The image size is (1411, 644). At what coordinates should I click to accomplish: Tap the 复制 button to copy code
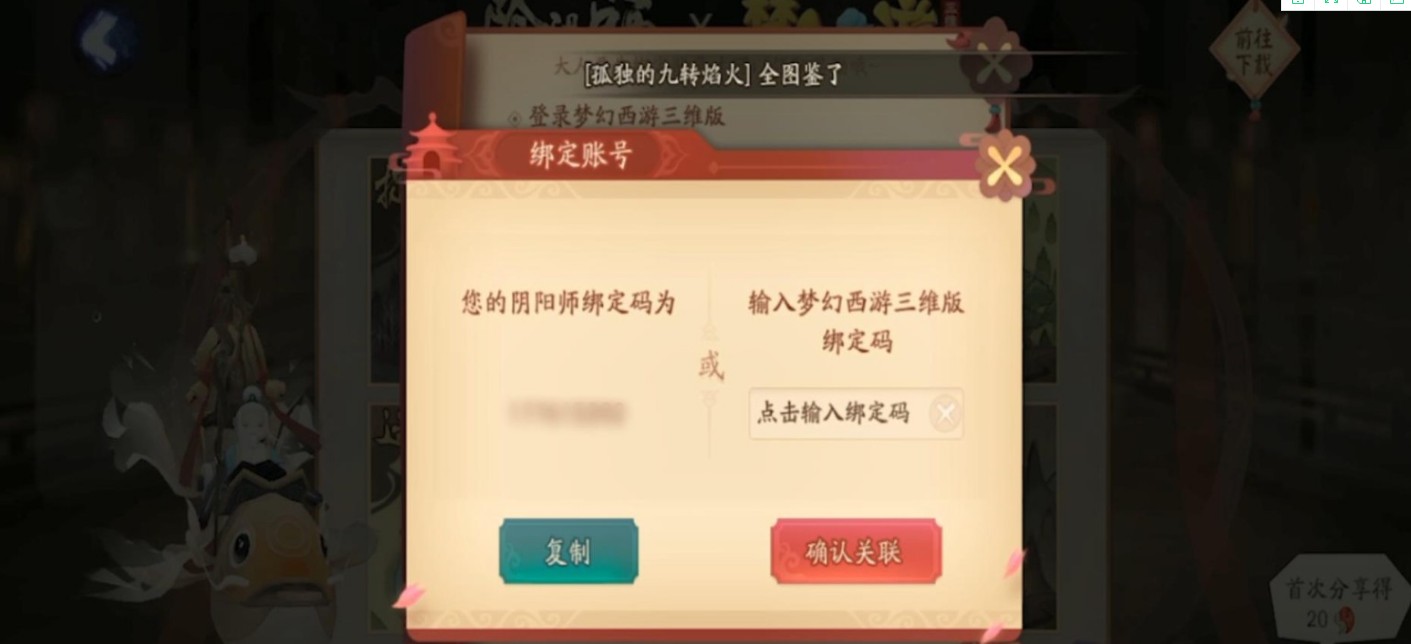[568, 551]
